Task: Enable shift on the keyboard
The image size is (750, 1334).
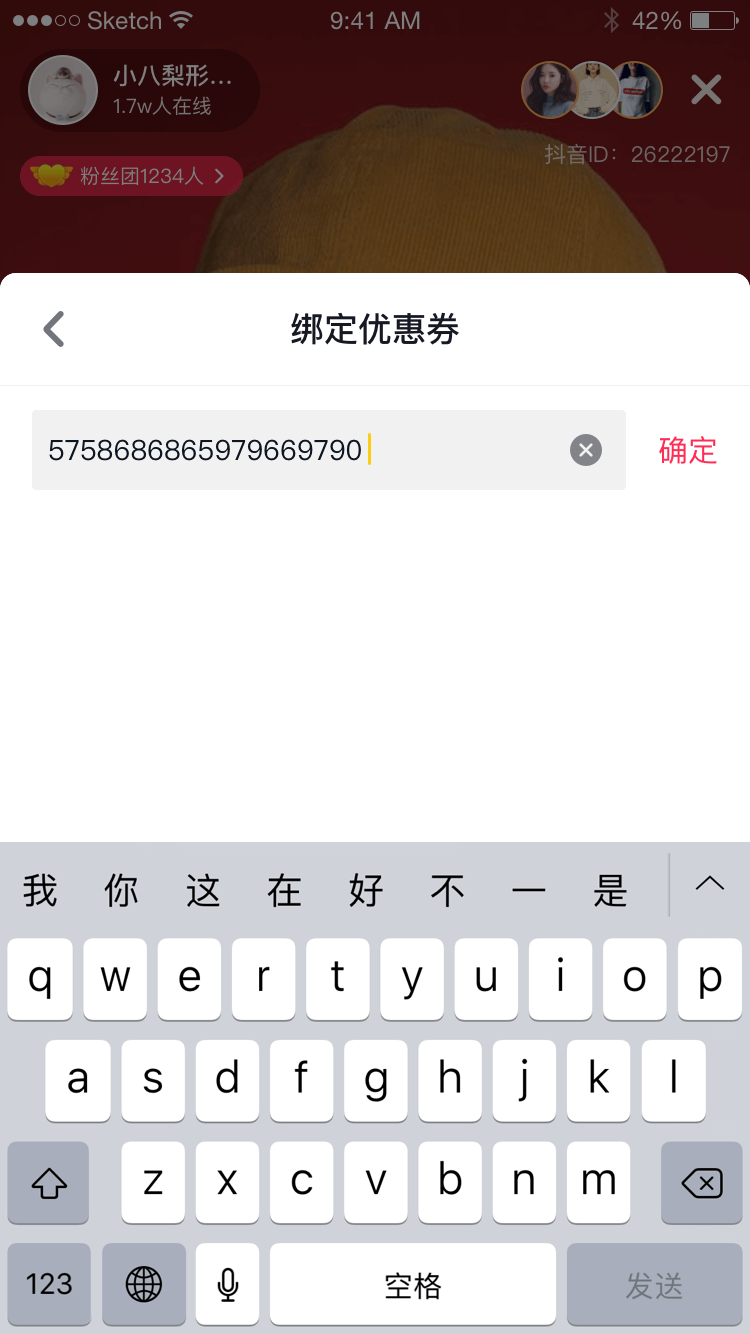Action: pos(49,1184)
